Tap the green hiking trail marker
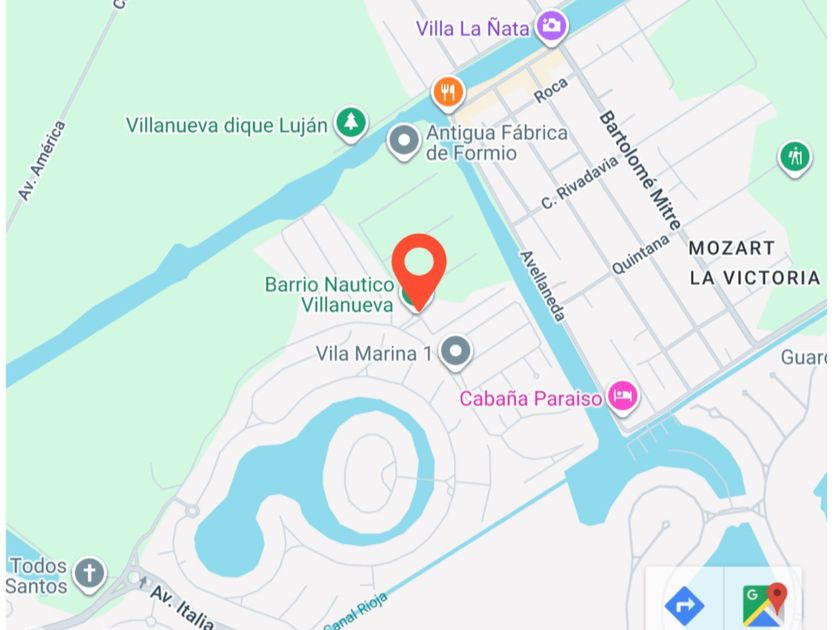The image size is (840, 630). pos(795,159)
